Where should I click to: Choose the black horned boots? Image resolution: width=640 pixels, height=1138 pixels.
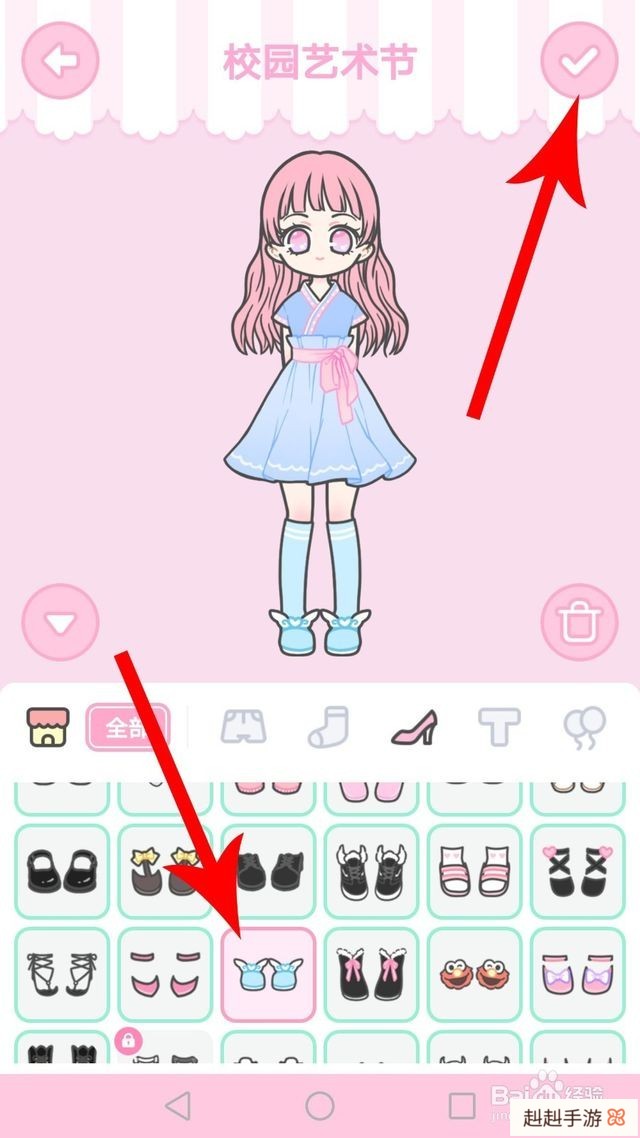click(x=371, y=871)
